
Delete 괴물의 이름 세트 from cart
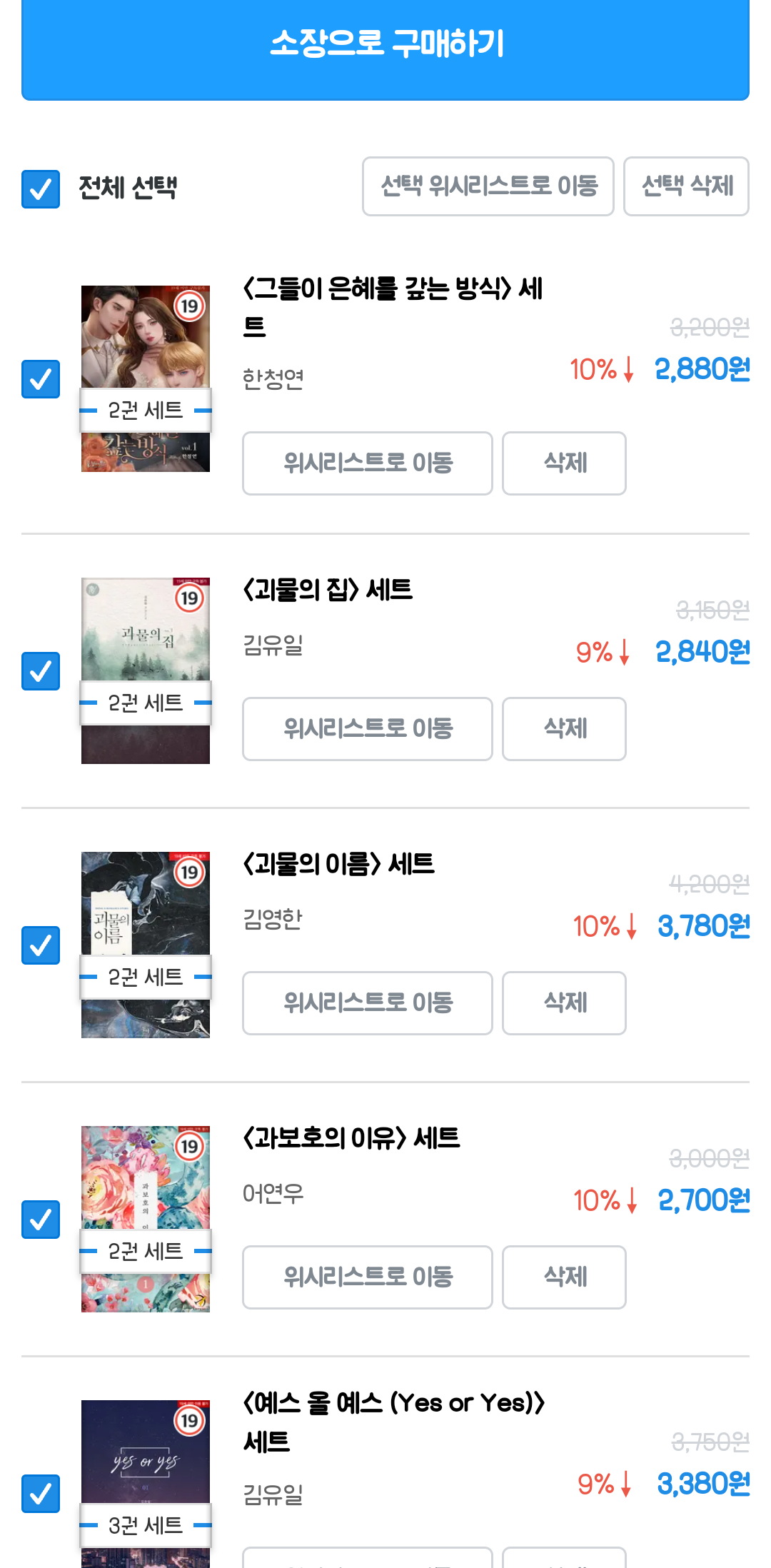point(564,1003)
